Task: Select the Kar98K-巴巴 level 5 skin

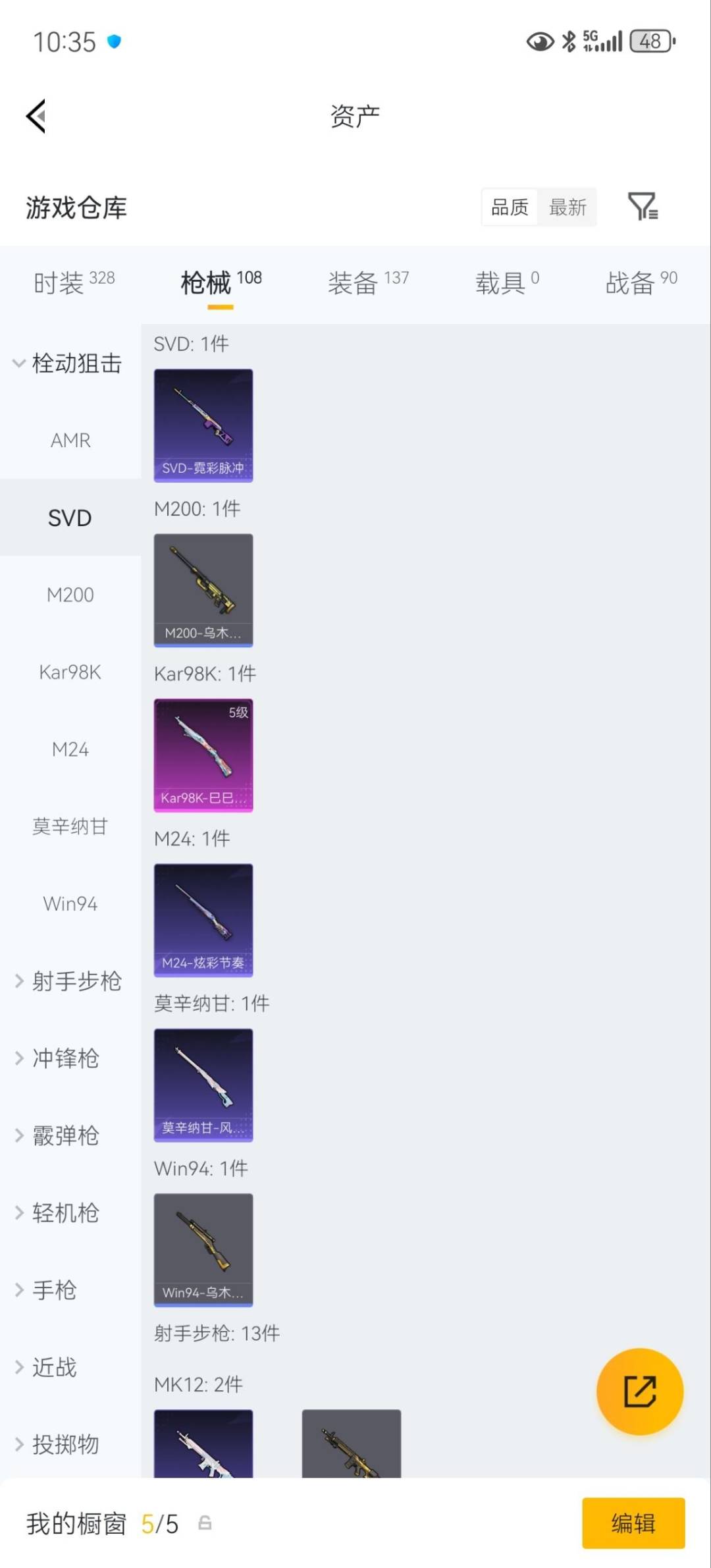Action: tap(203, 756)
